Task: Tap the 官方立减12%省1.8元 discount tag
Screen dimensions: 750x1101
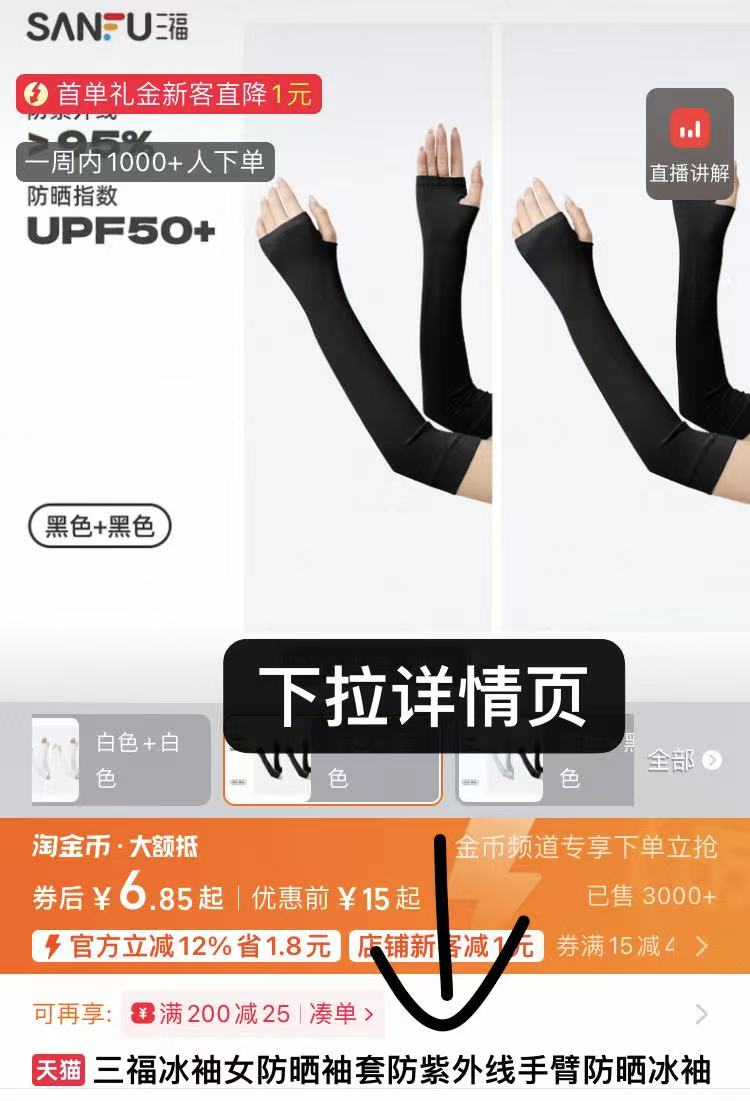Action: coord(187,945)
